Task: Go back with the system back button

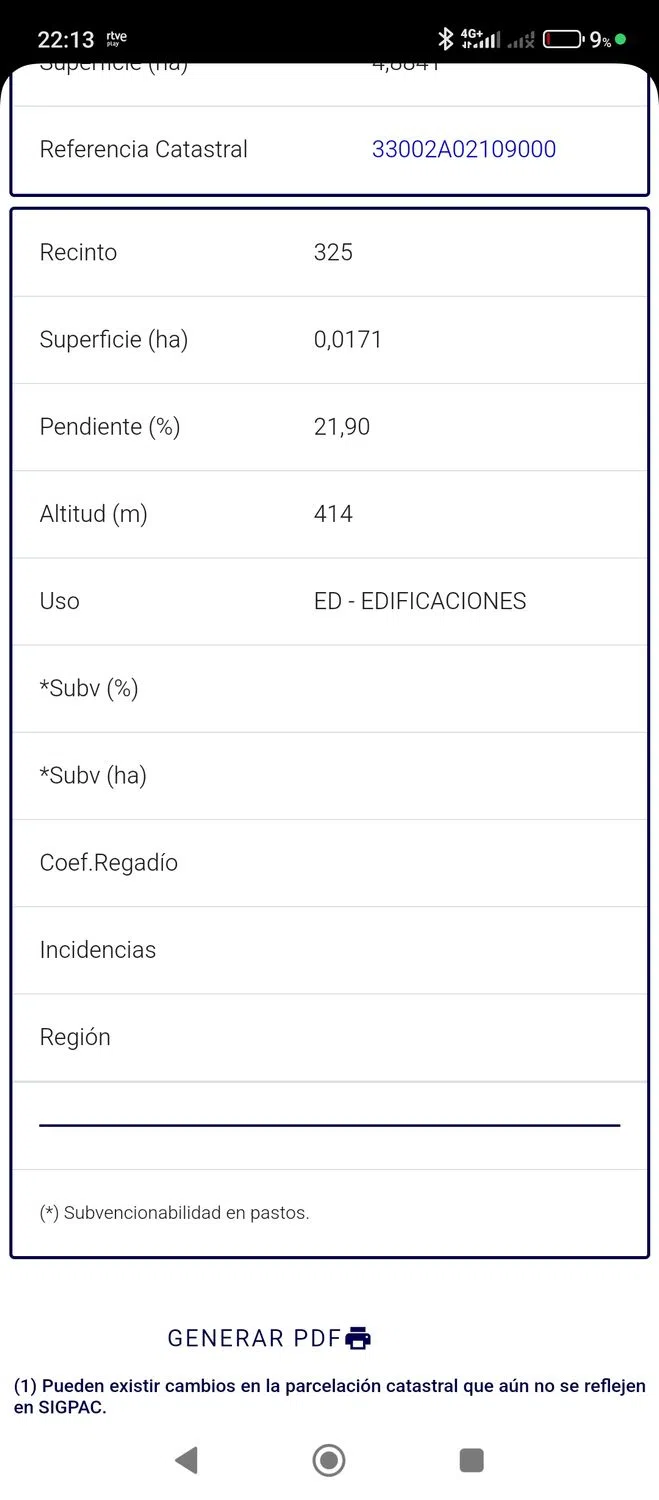Action: point(186,1461)
